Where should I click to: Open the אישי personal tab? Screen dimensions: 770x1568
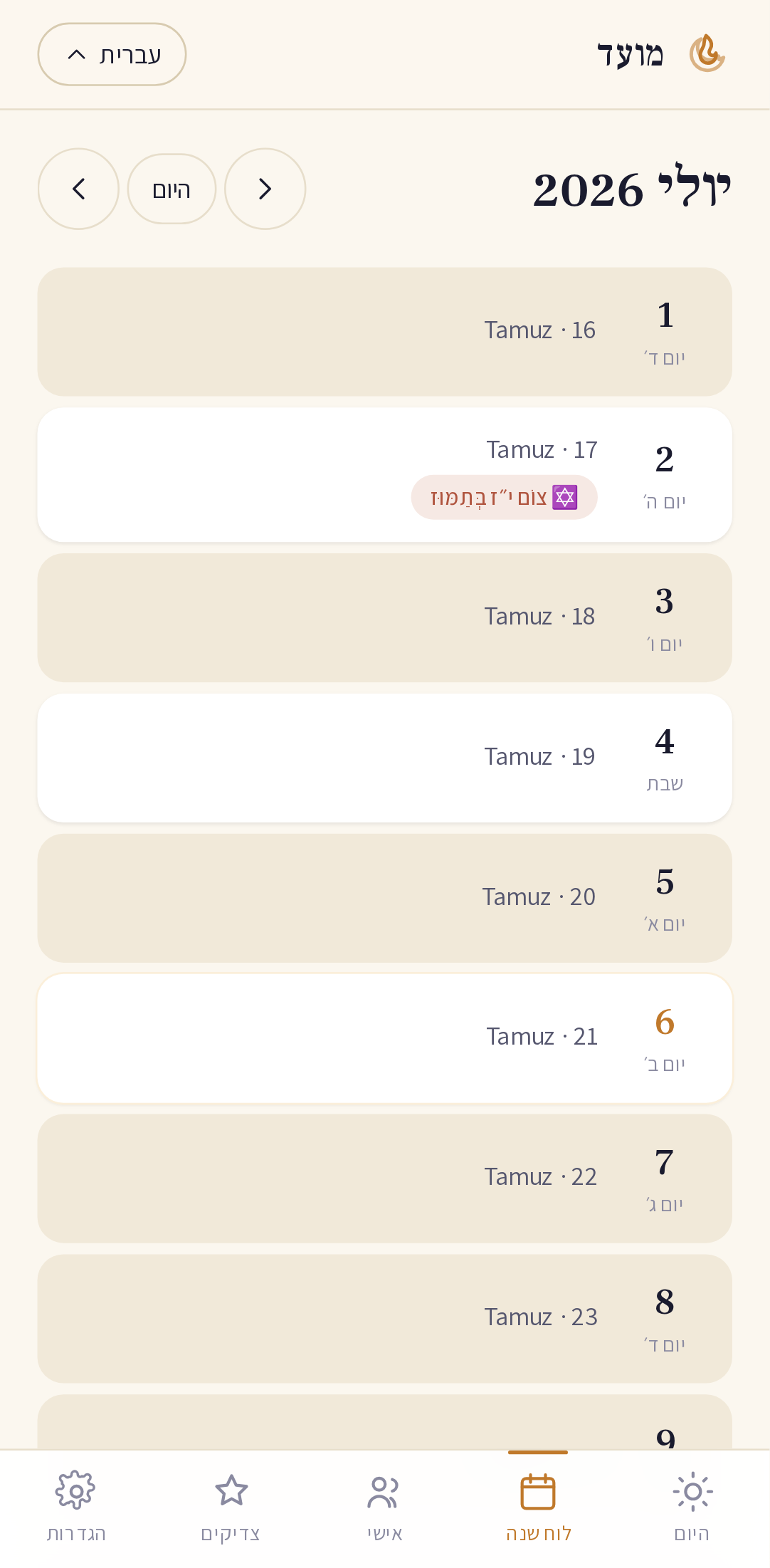tap(384, 1507)
